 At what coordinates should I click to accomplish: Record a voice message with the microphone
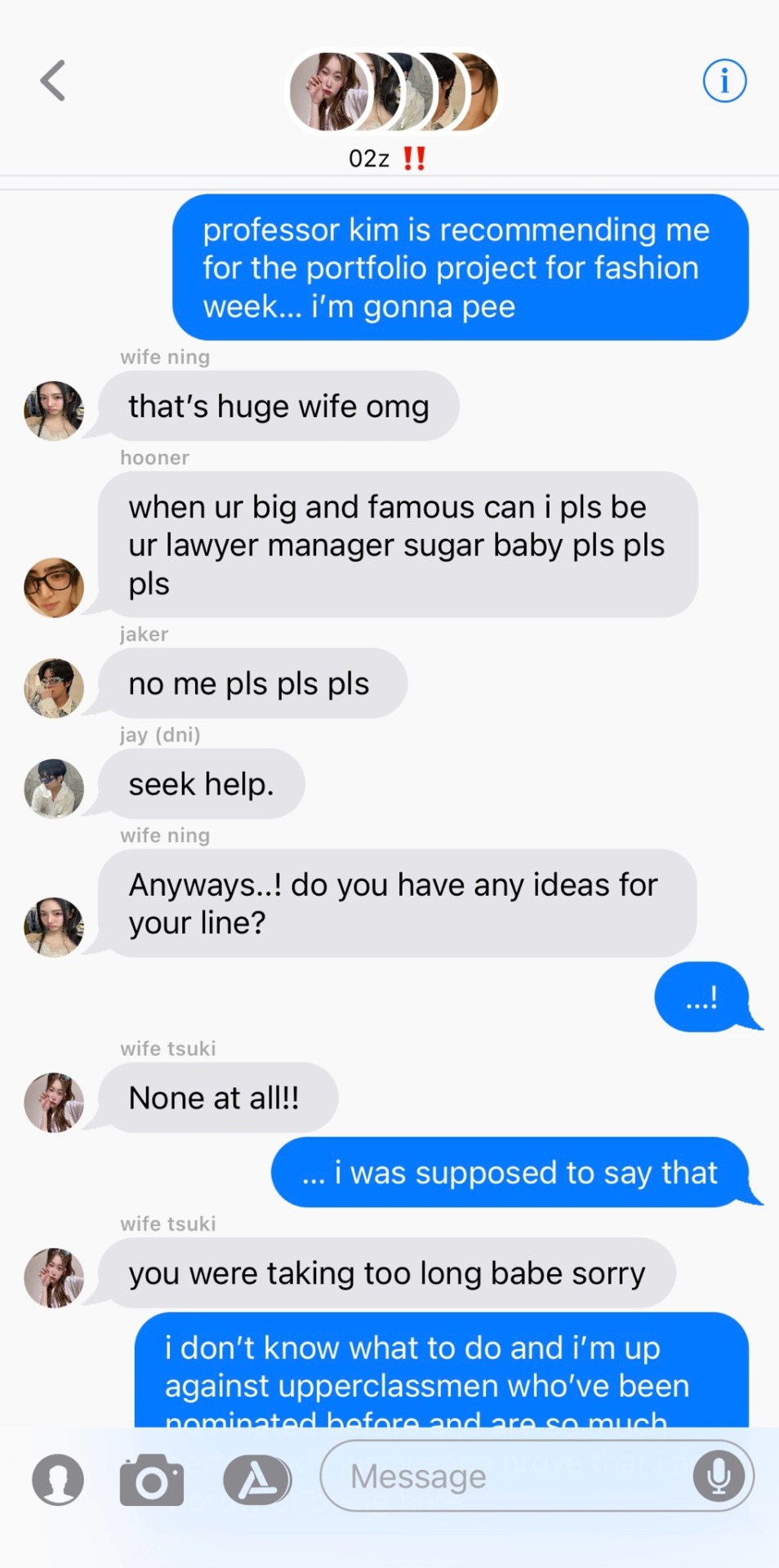tap(719, 1476)
